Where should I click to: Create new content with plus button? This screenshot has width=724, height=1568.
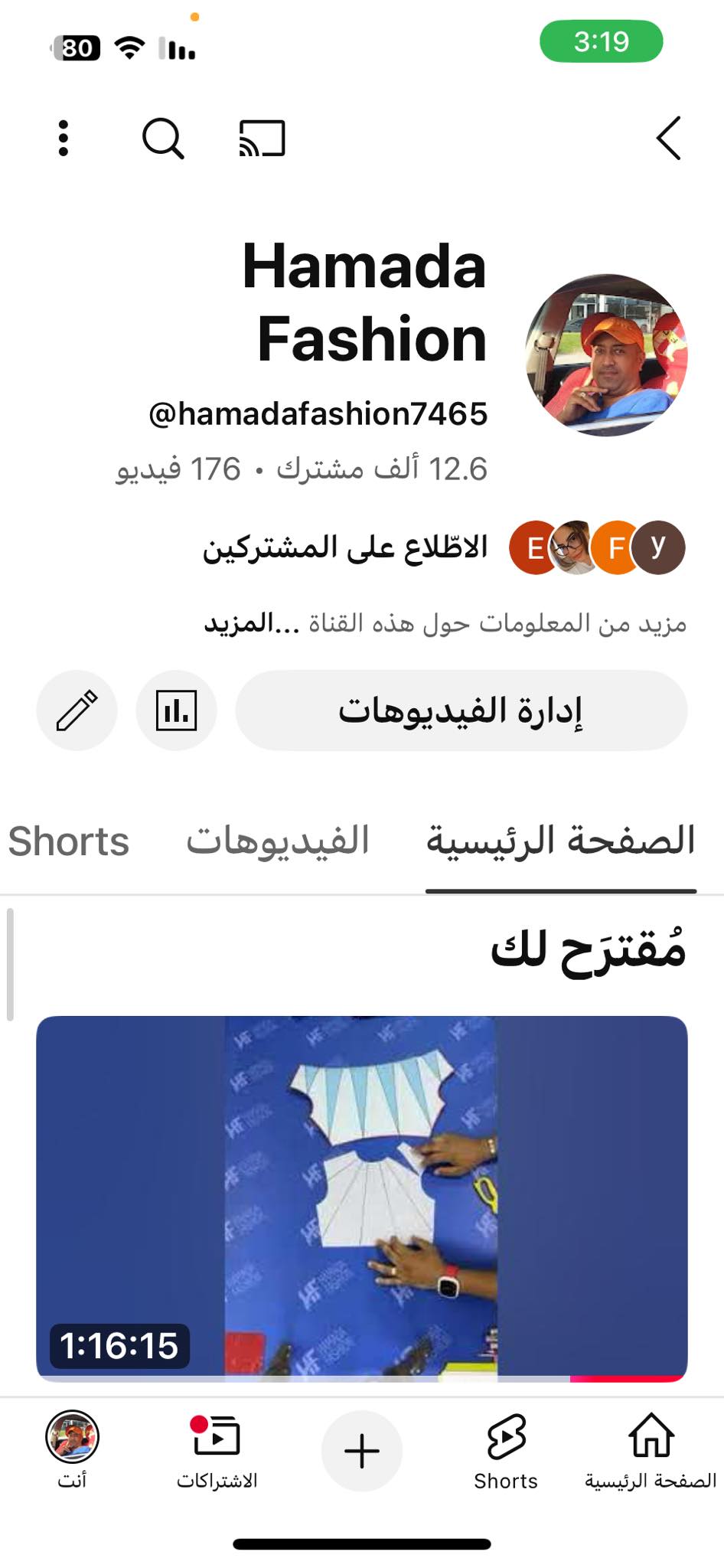[362, 1451]
